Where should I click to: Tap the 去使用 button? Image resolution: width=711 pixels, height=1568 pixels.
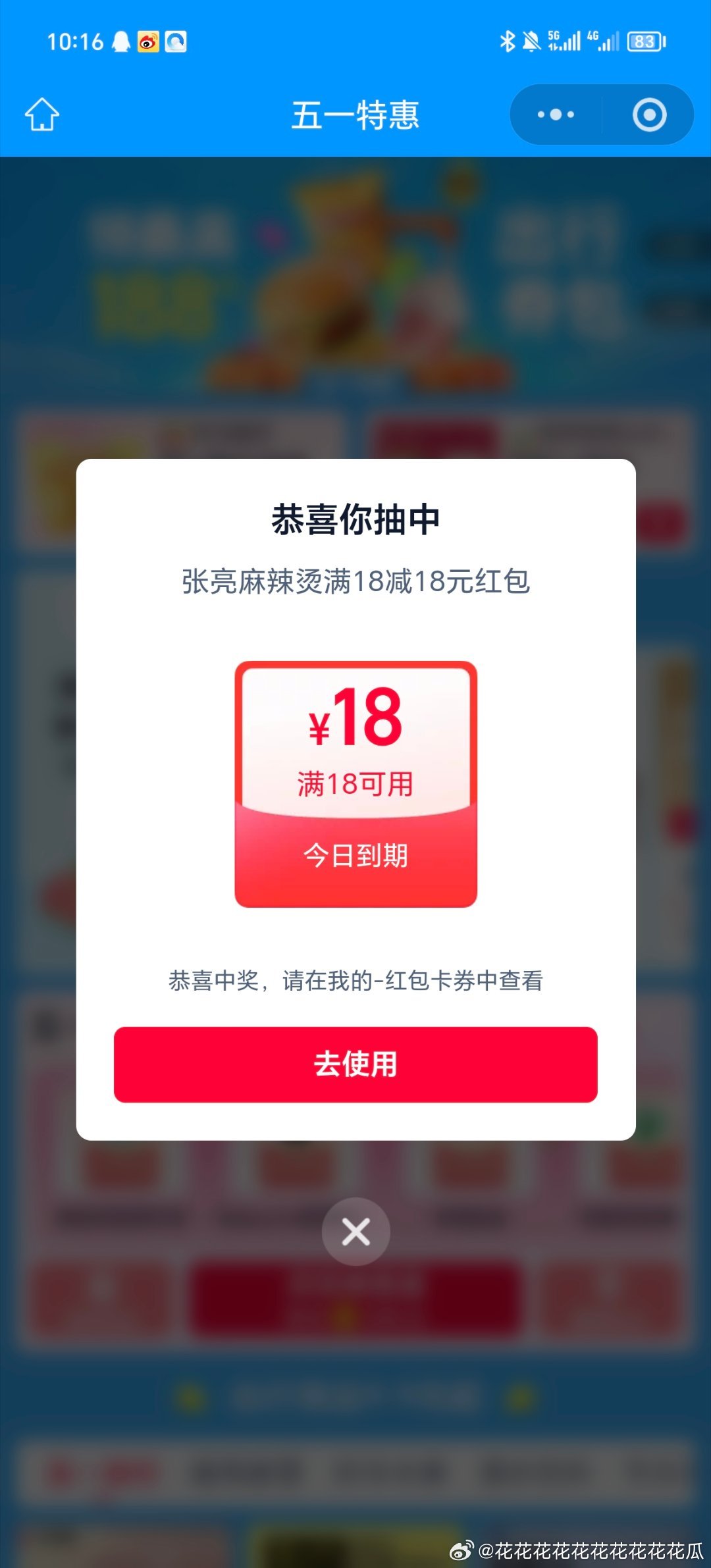[x=355, y=1064]
